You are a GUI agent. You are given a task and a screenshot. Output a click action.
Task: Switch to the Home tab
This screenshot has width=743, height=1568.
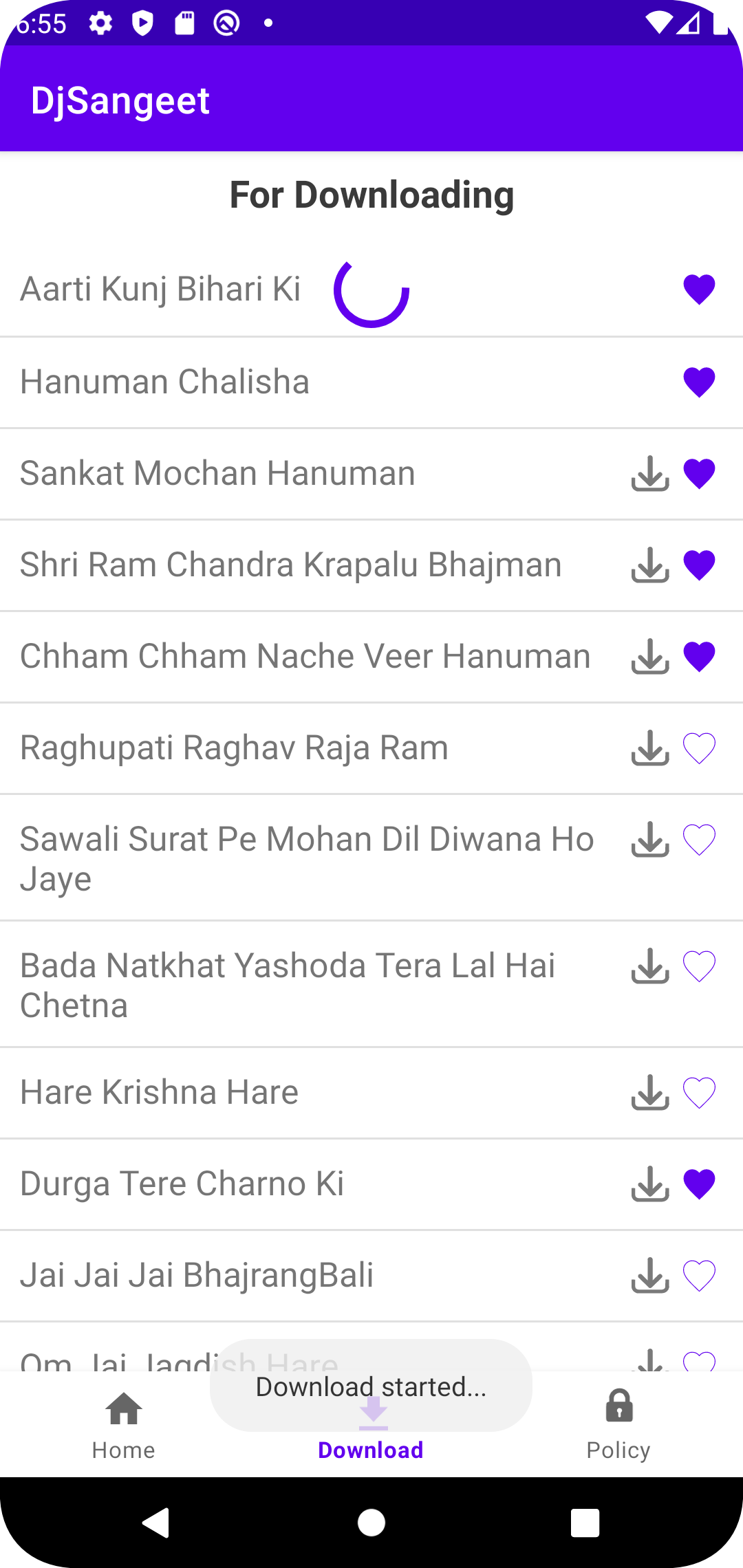coord(124,1425)
